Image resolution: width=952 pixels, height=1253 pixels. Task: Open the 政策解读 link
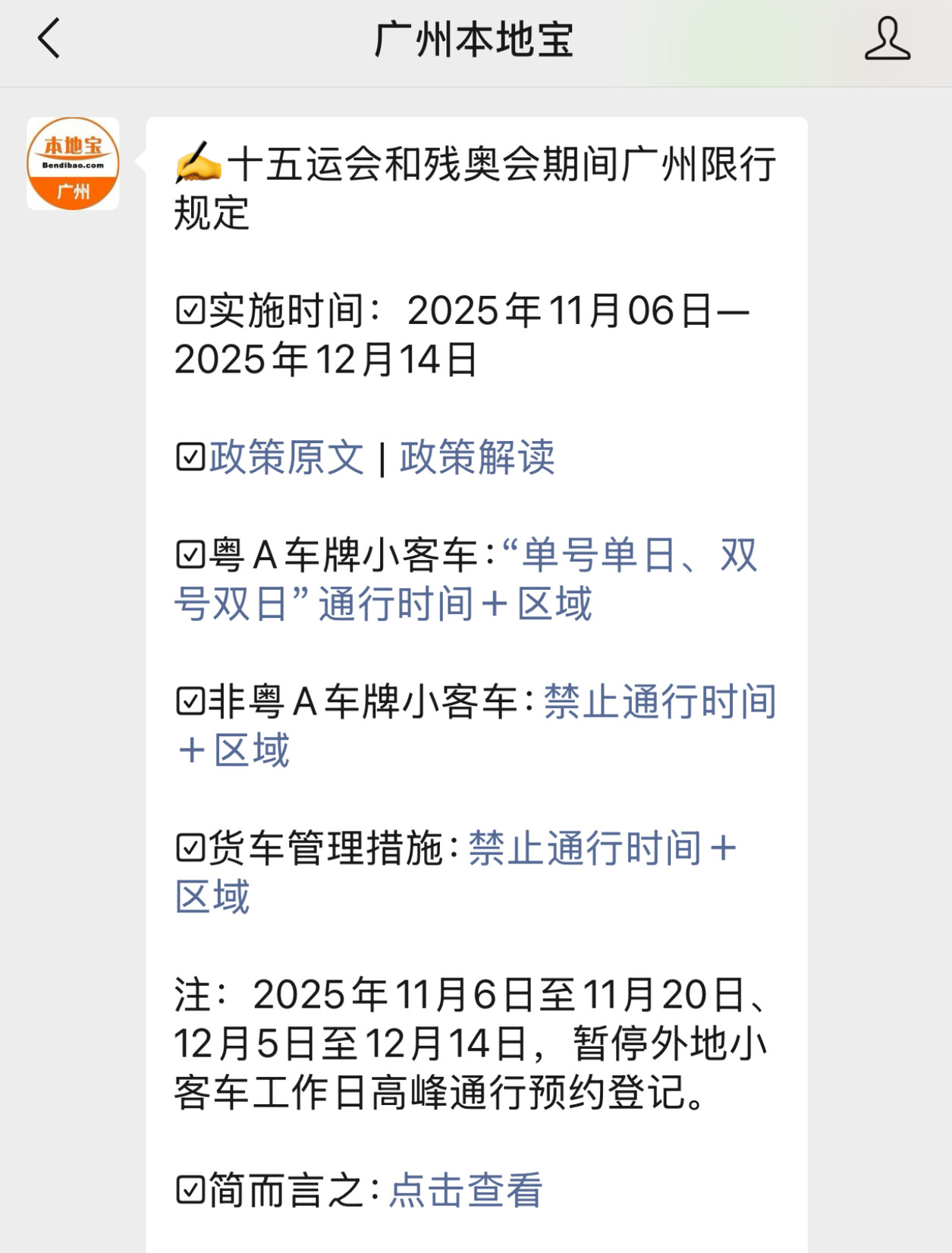point(477,458)
